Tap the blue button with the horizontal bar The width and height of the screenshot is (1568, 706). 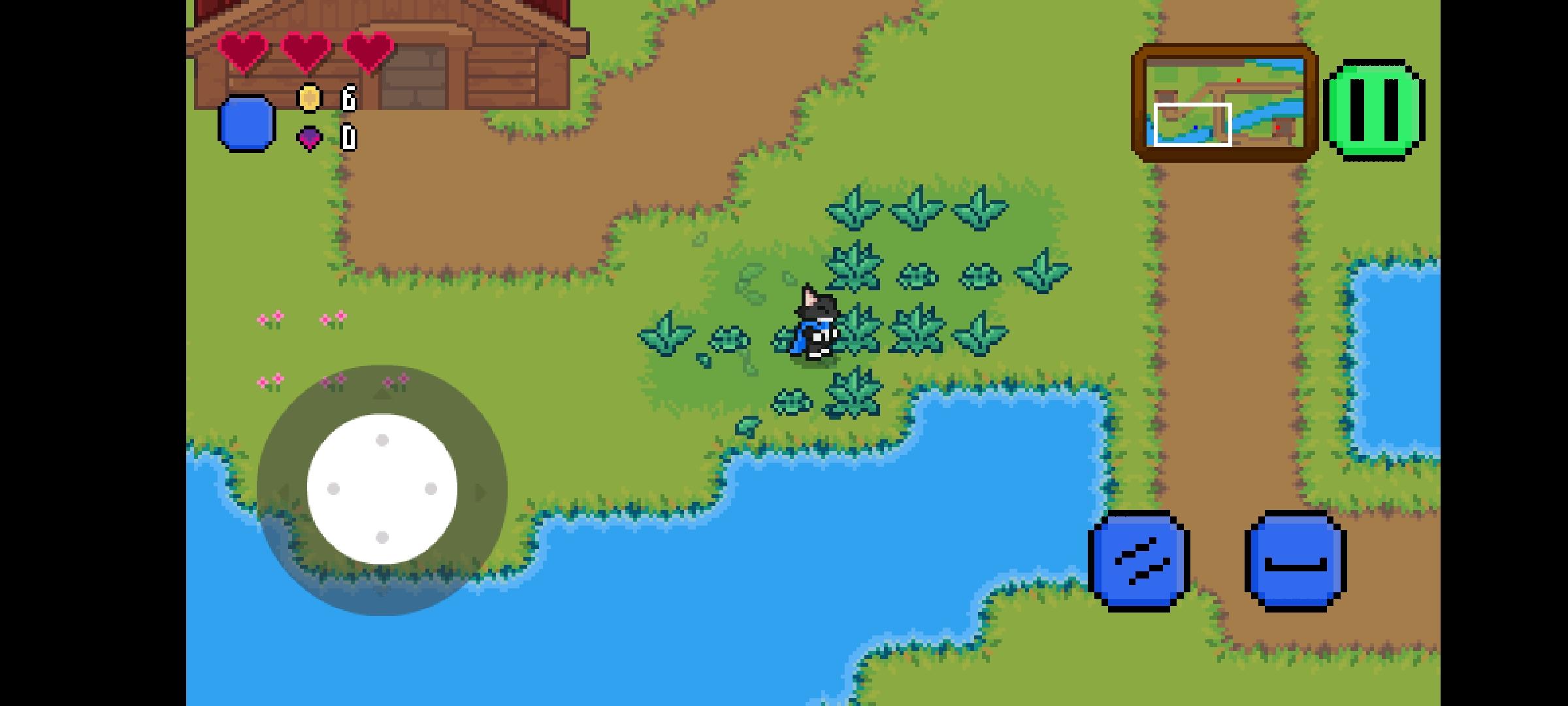click(1295, 561)
